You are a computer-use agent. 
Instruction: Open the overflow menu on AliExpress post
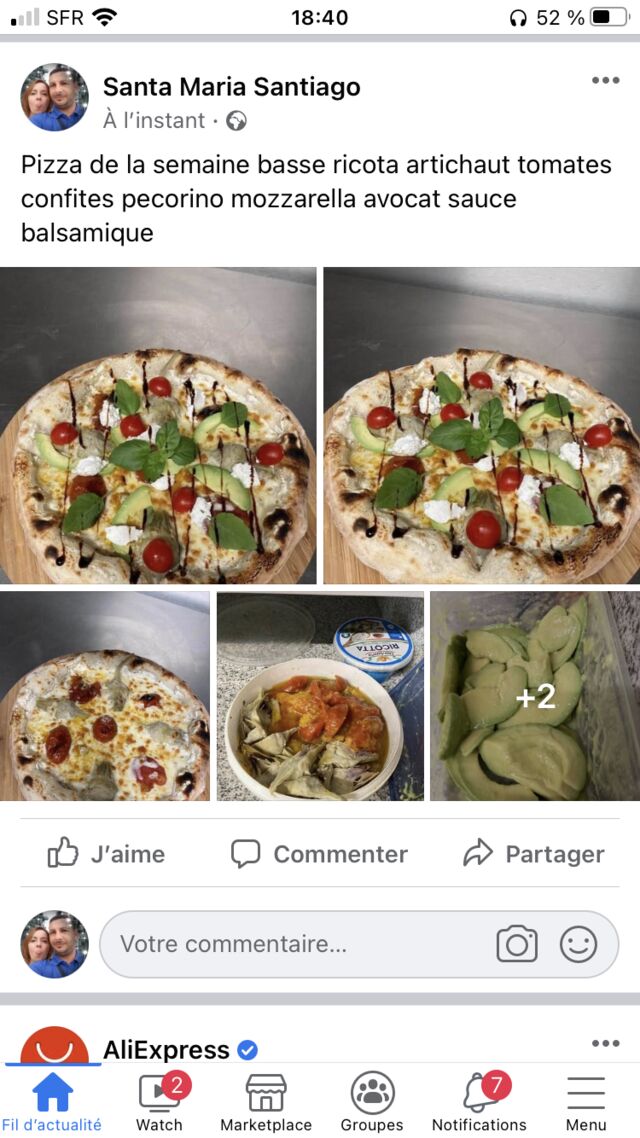point(605,1044)
